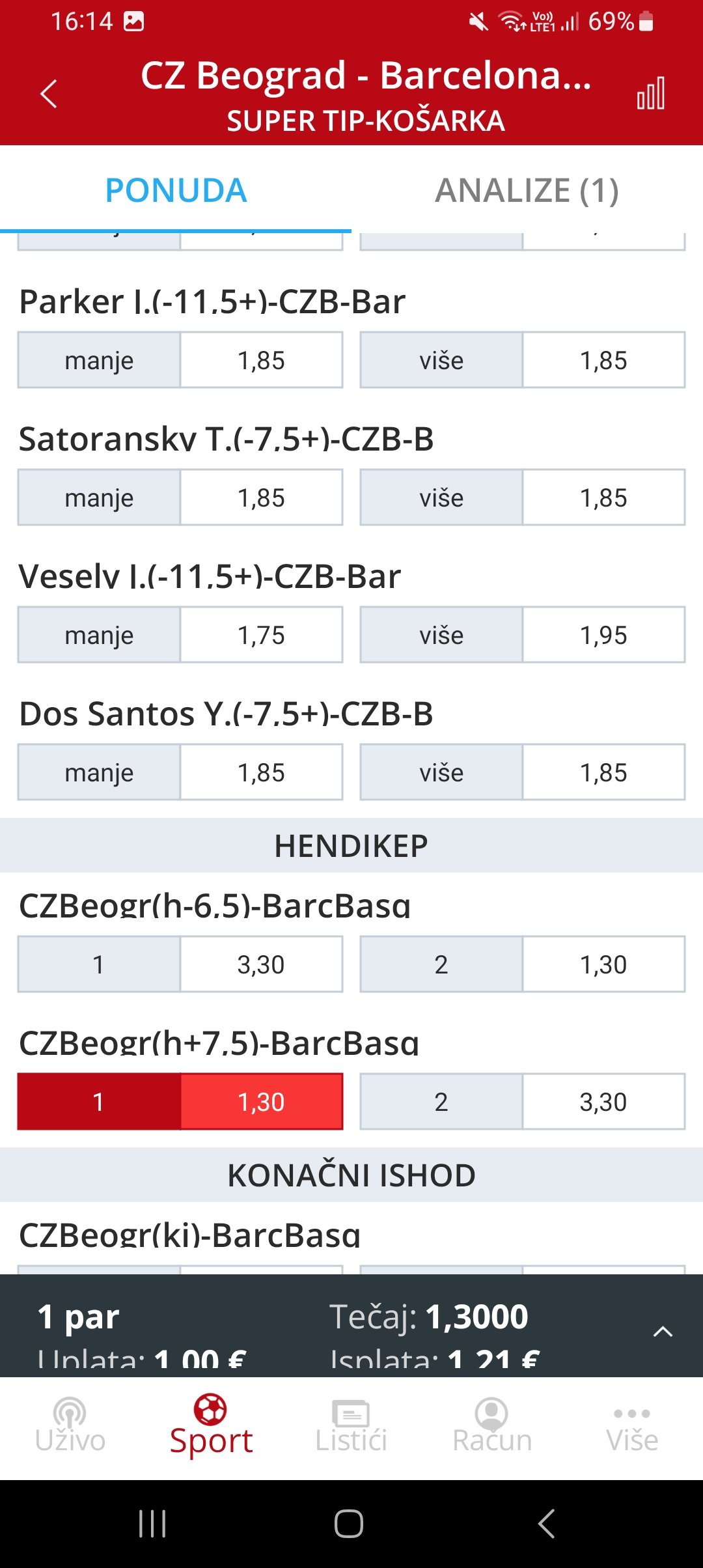Go back using the header arrow
Viewport: 703px width, 1568px height.
(49, 94)
